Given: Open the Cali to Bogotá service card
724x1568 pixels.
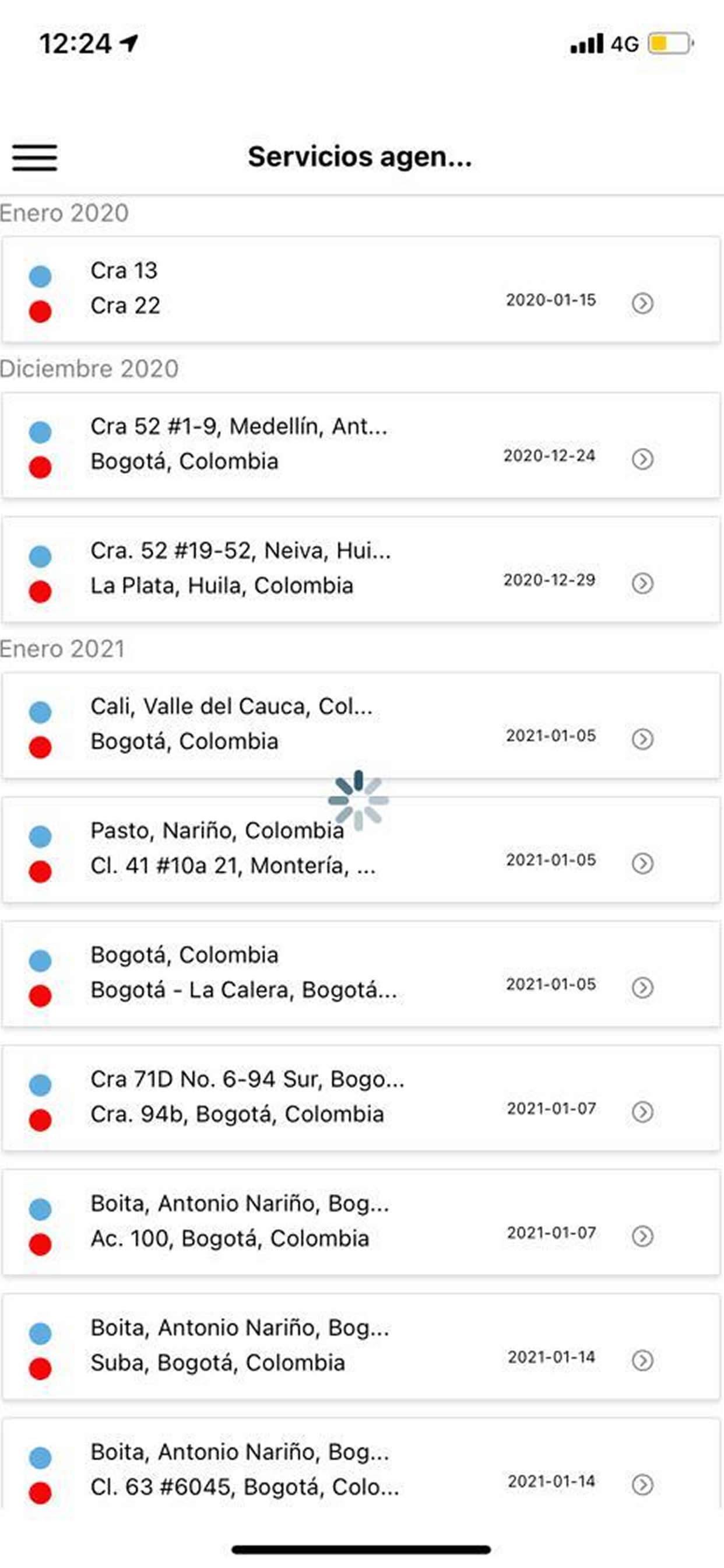Looking at the screenshot, I should pyautogui.click(x=361, y=725).
